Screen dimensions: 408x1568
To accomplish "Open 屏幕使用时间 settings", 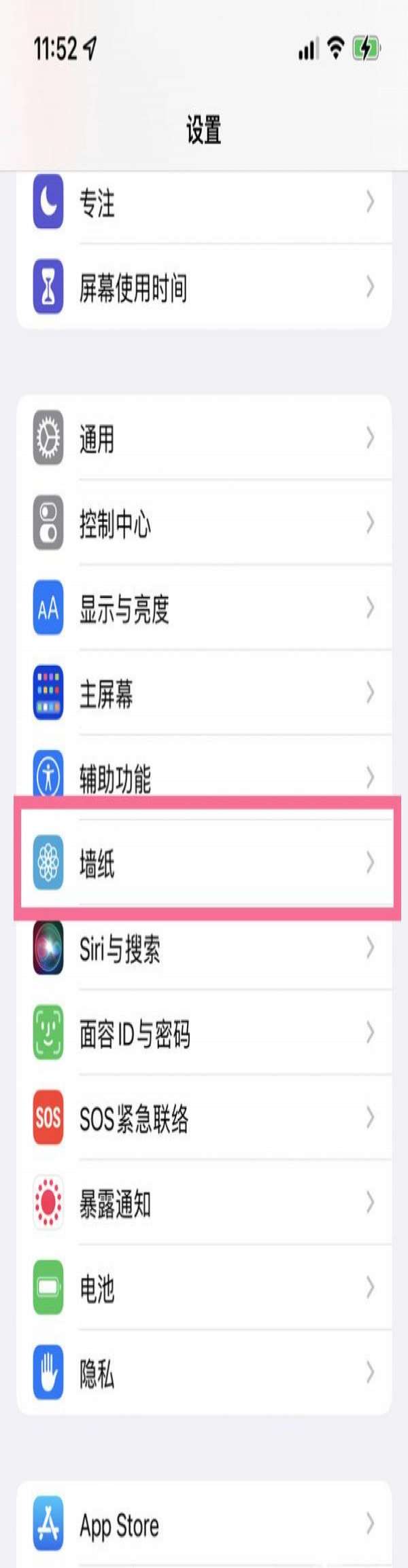I will (x=204, y=287).
